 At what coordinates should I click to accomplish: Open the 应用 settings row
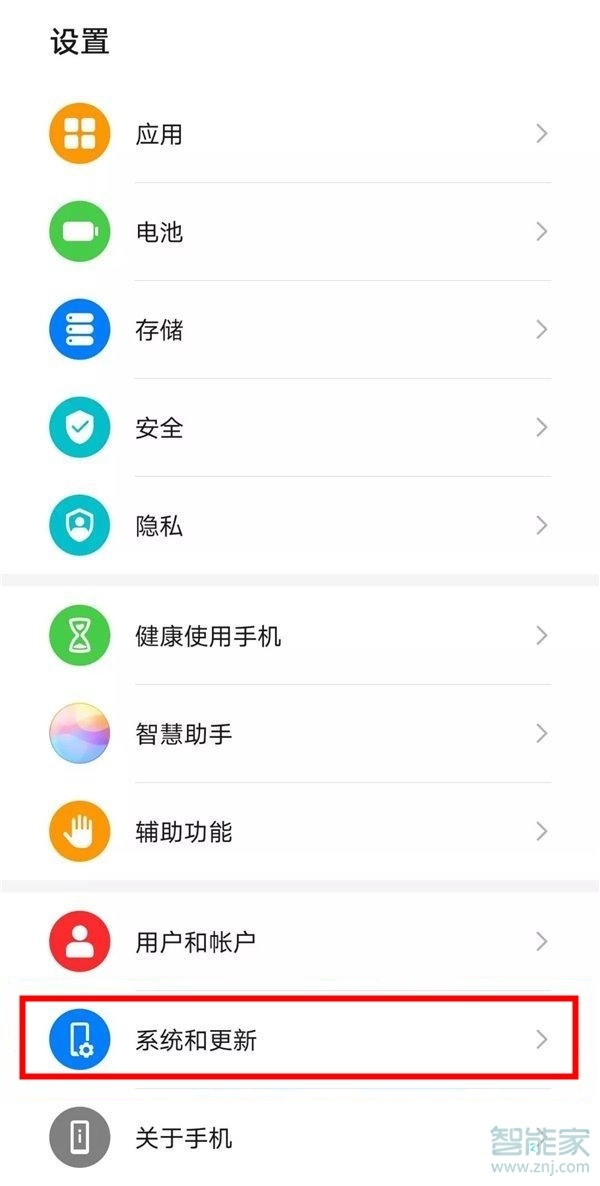pos(300,134)
